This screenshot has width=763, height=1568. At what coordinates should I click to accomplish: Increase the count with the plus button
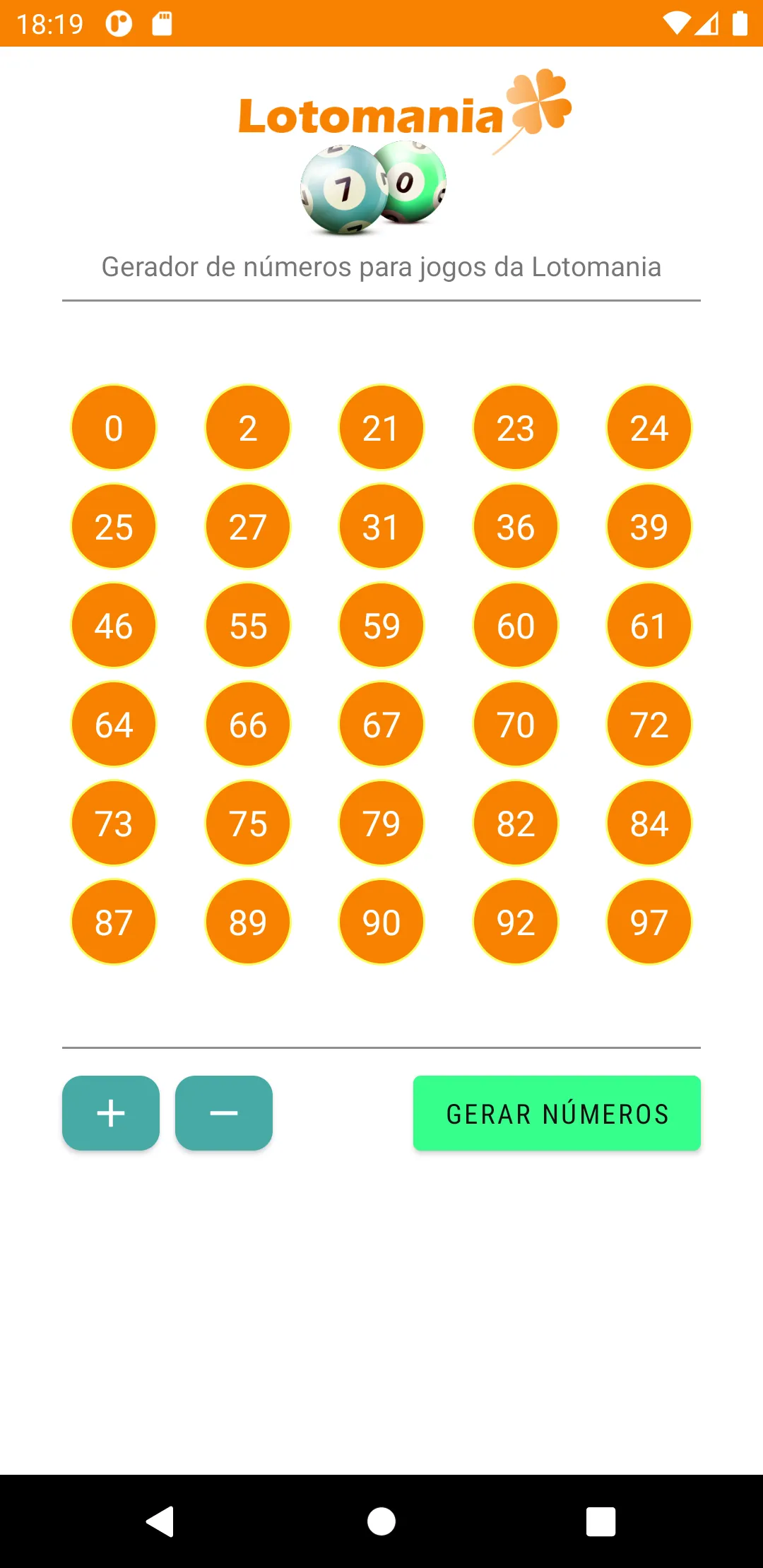(111, 1113)
